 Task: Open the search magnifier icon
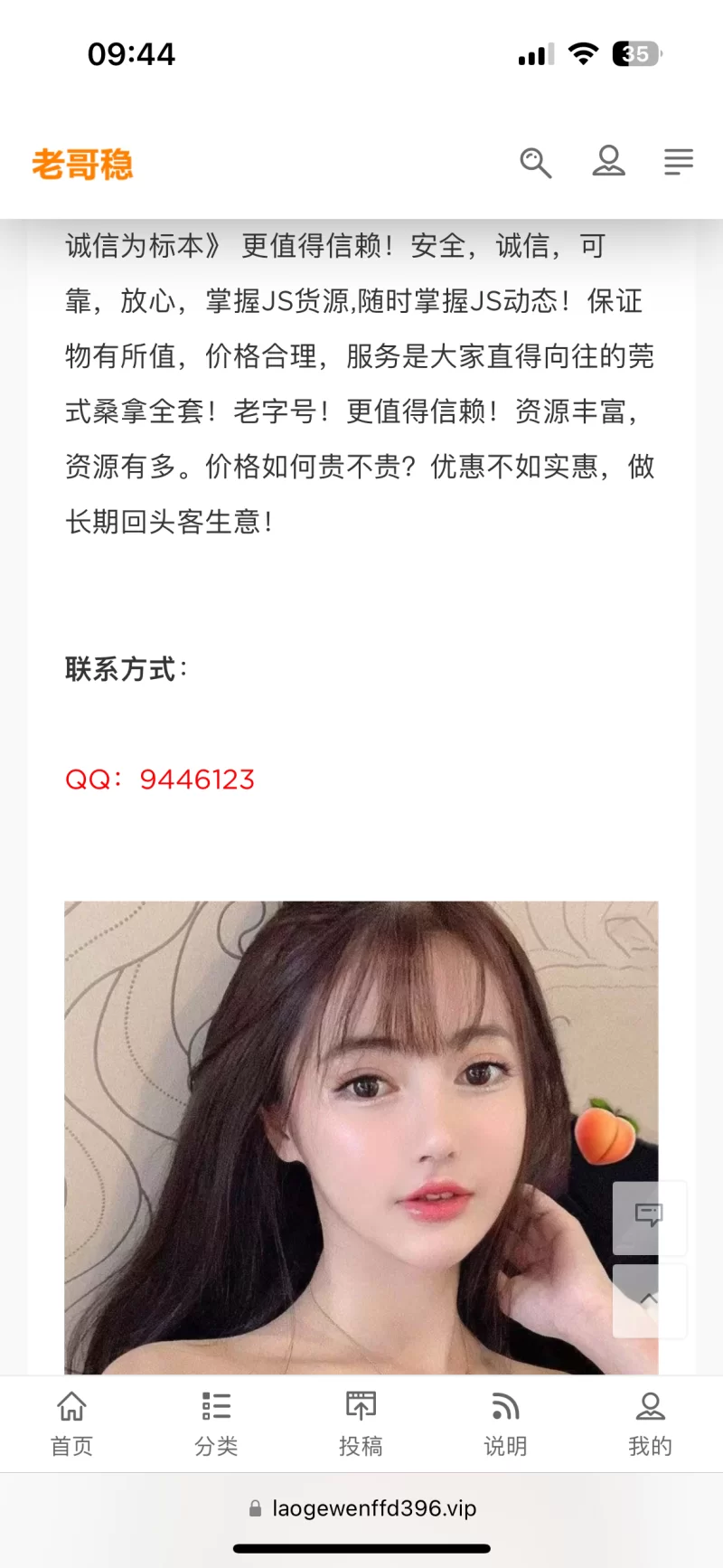[x=535, y=163]
